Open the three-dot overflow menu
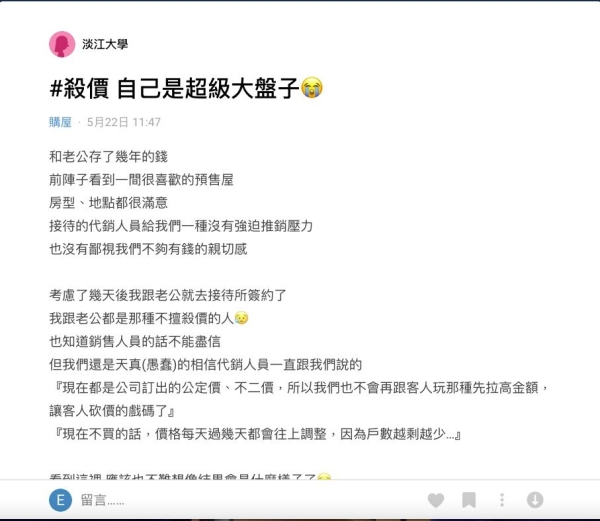 (502, 500)
